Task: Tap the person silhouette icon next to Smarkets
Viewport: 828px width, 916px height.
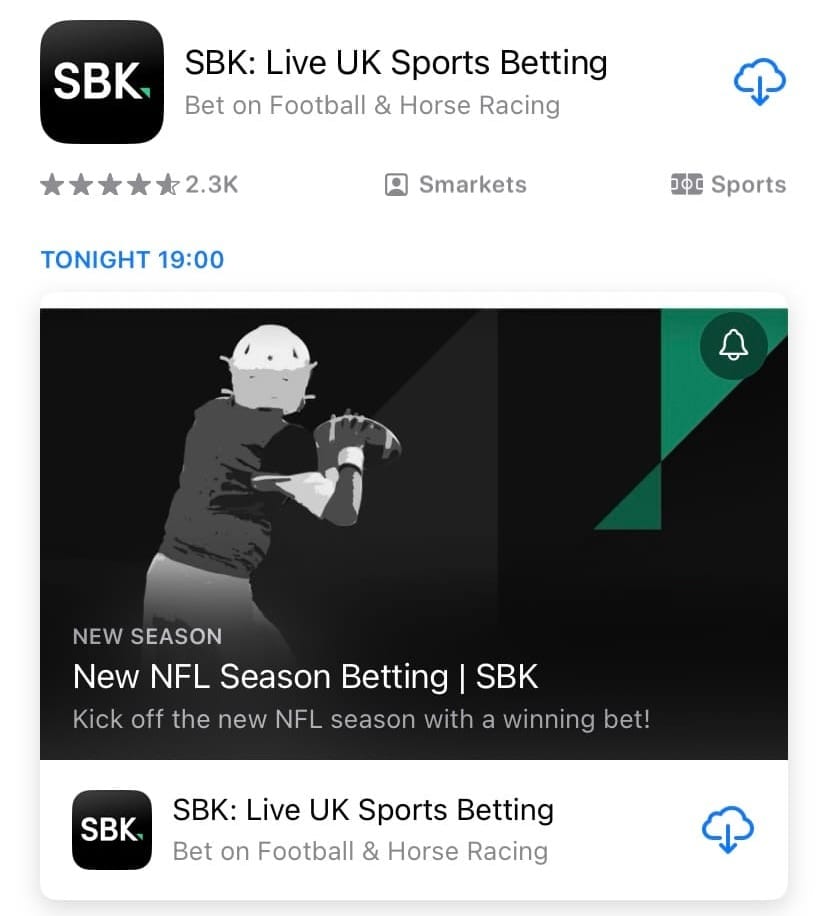Action: pos(396,184)
